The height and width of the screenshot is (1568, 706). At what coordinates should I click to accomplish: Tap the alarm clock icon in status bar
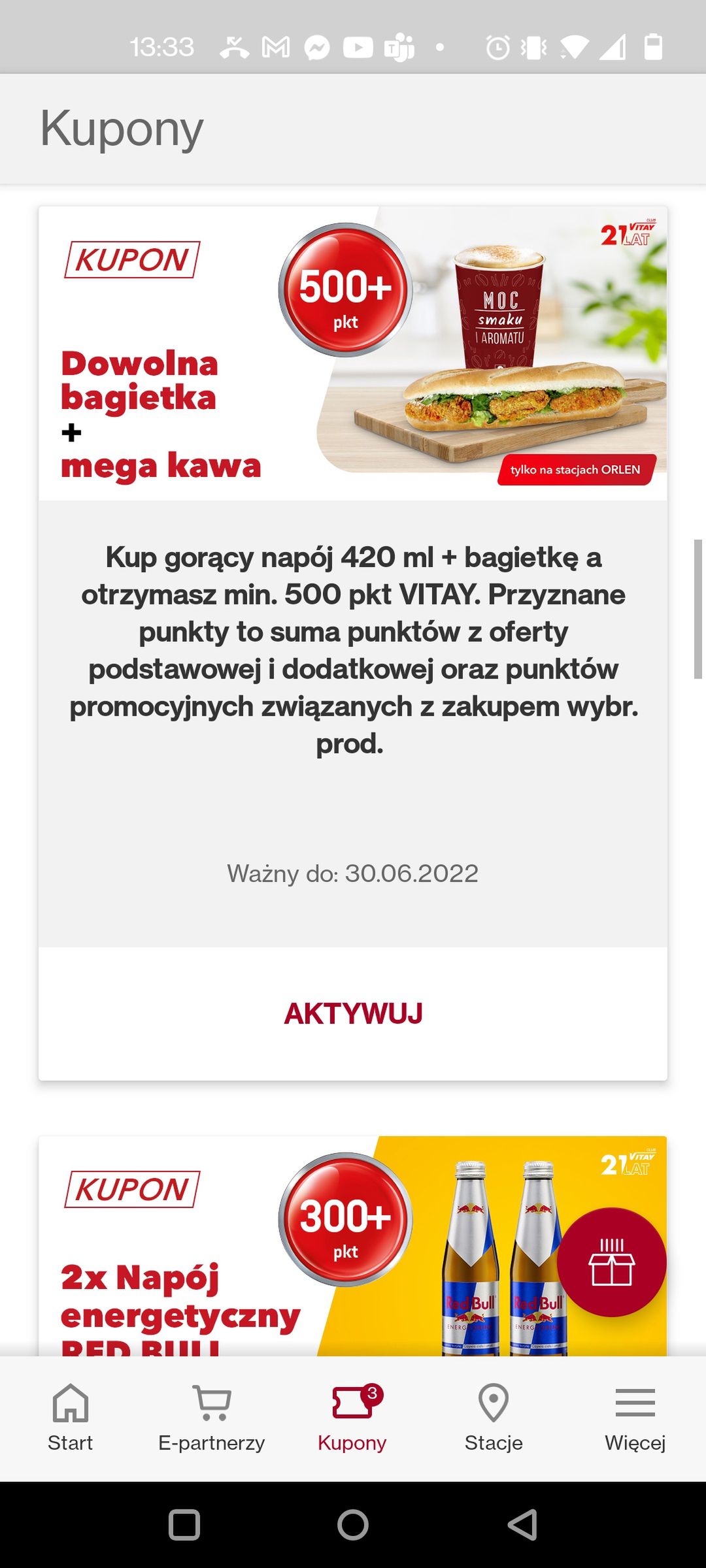[497, 46]
